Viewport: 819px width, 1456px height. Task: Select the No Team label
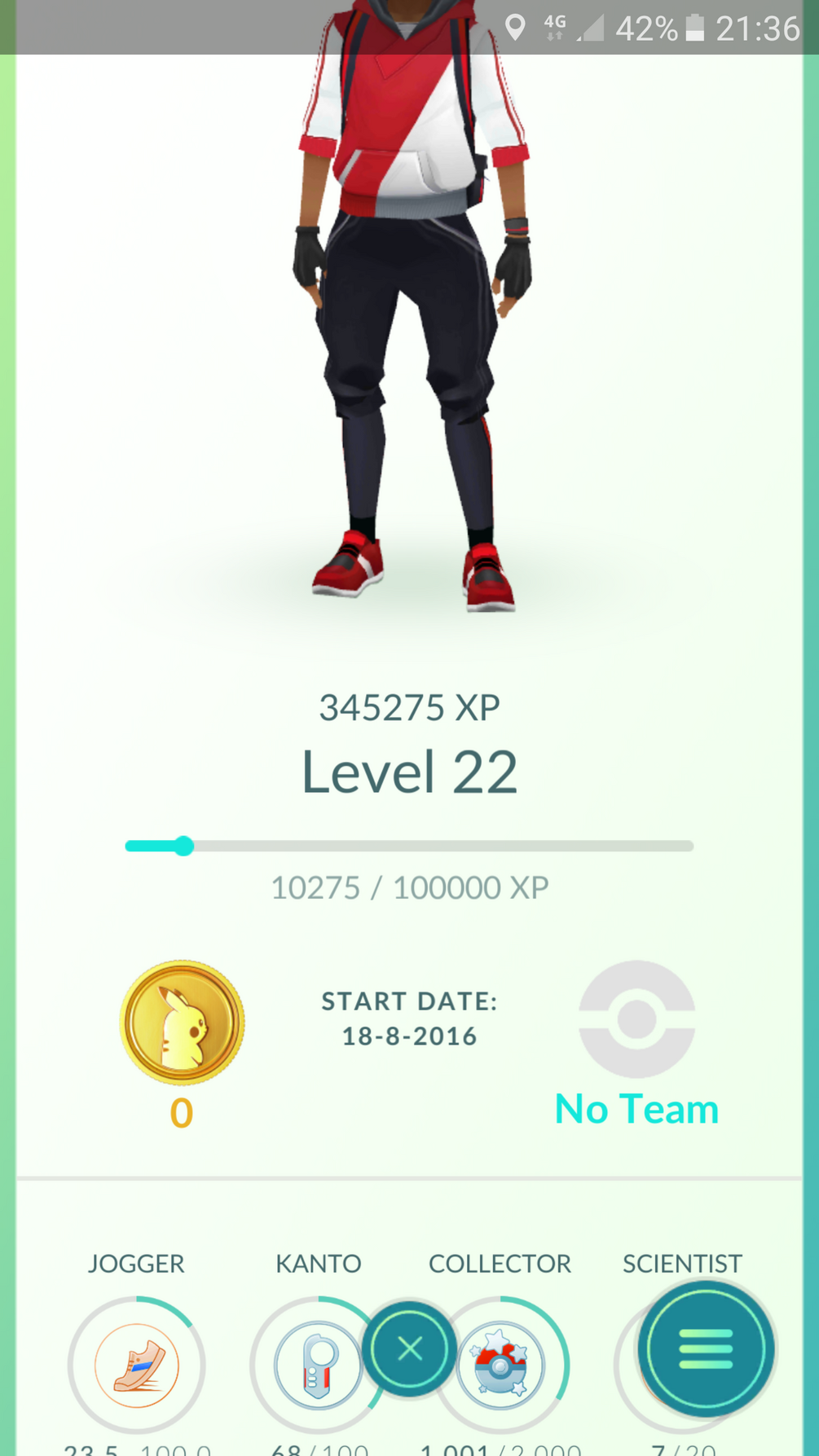pyautogui.click(x=636, y=1108)
